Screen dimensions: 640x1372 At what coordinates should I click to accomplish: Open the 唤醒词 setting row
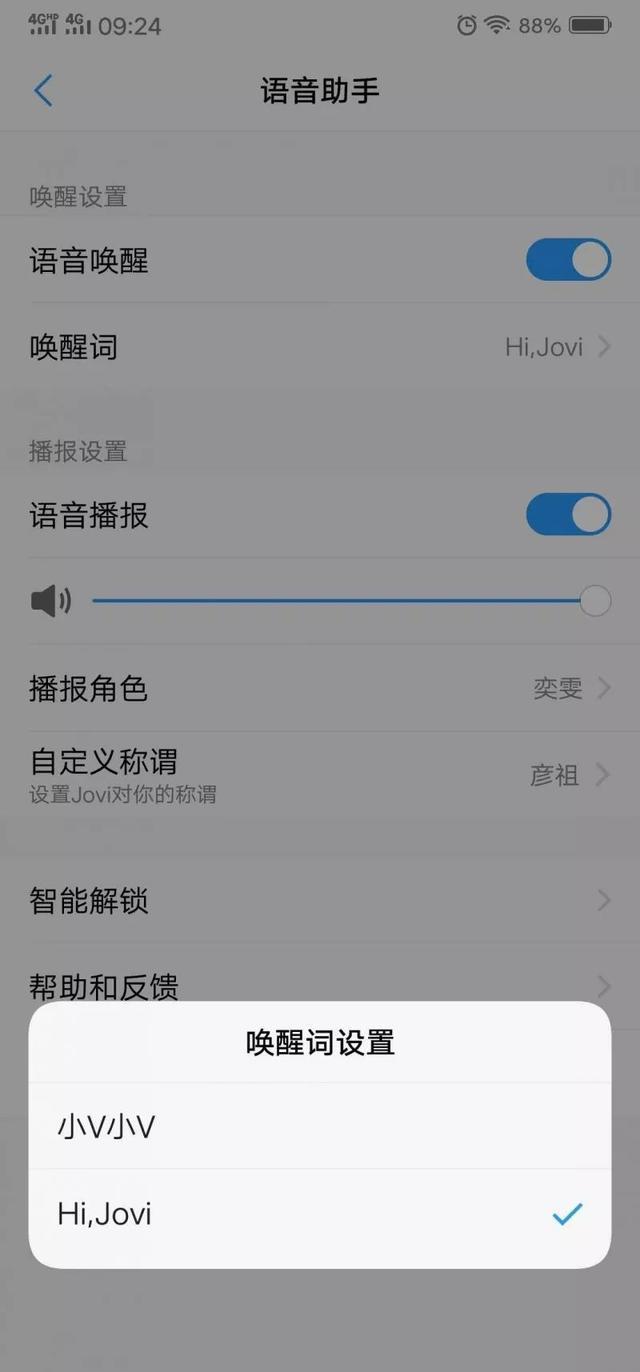tap(319, 347)
